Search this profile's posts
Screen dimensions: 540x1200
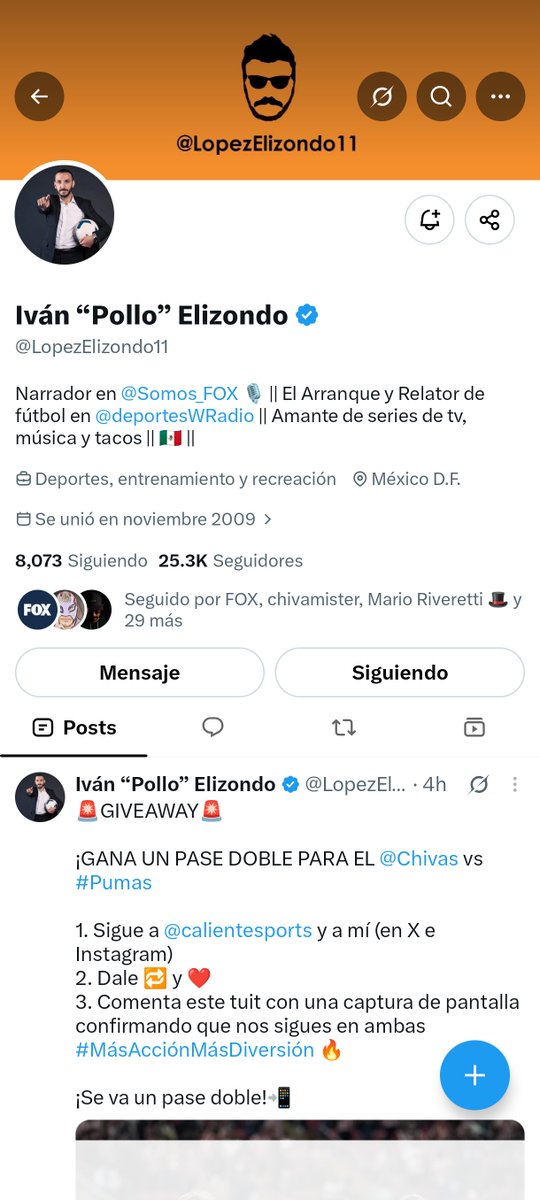tap(441, 97)
